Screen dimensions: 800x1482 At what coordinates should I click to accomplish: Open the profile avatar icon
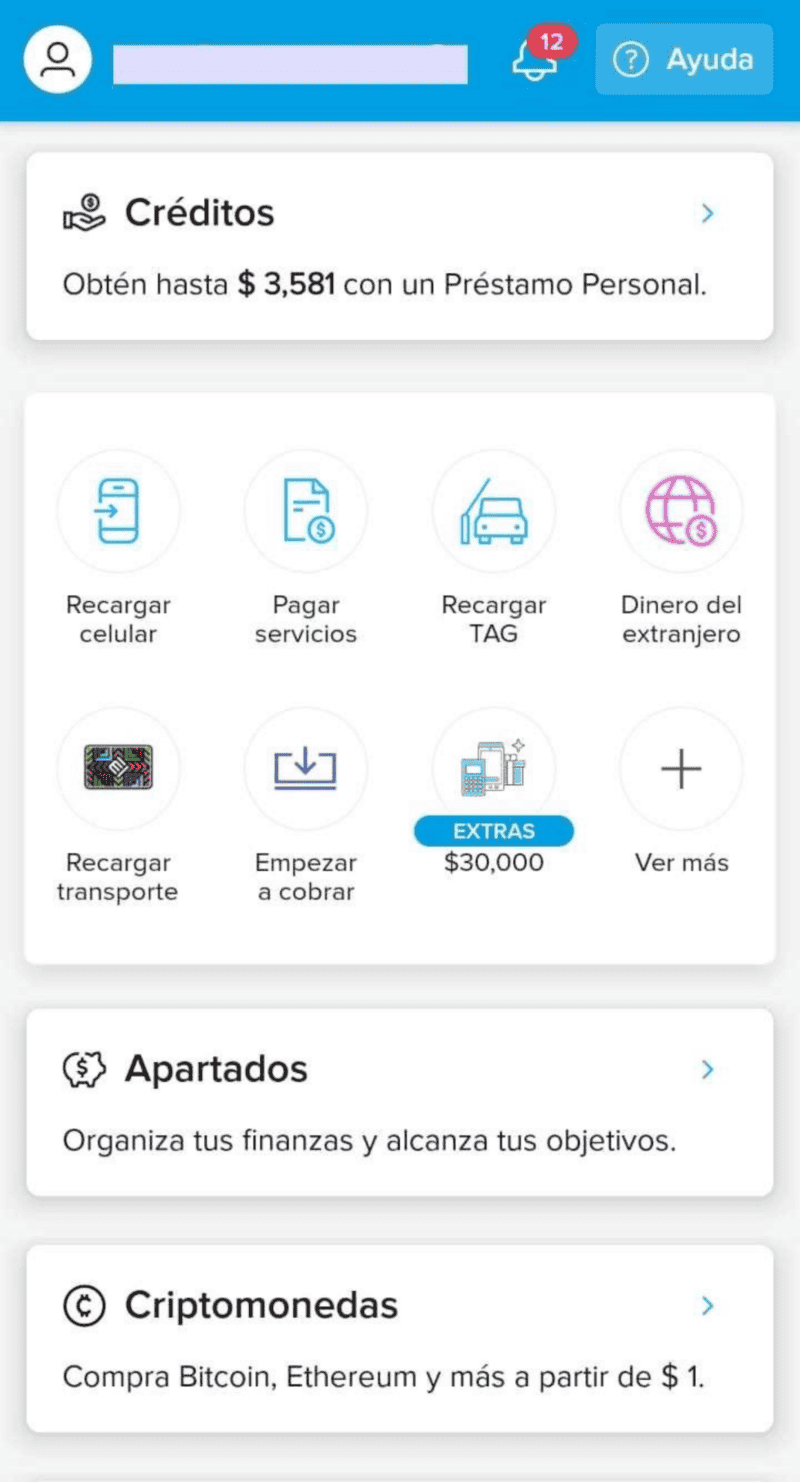(58, 60)
